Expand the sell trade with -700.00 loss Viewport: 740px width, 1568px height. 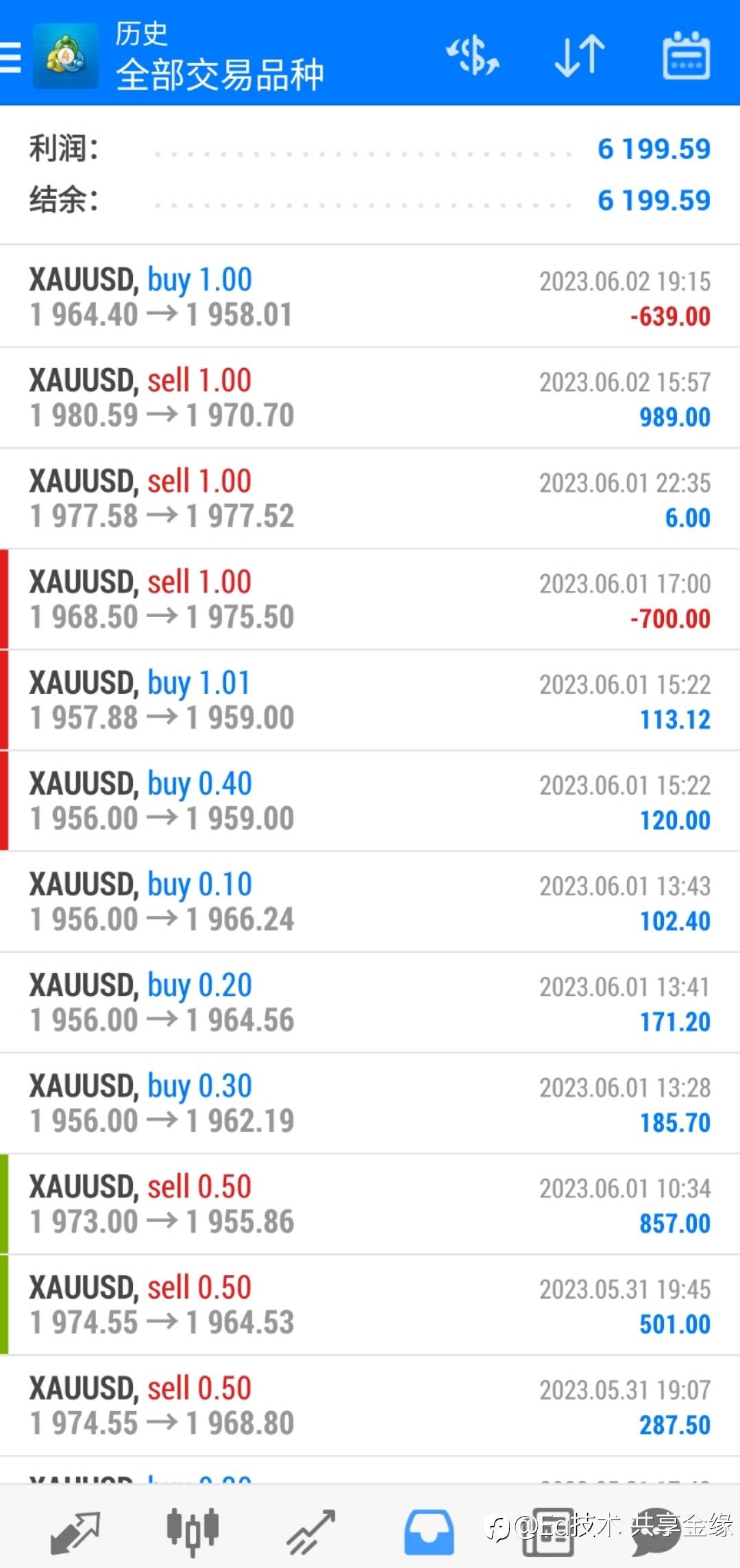click(x=370, y=599)
